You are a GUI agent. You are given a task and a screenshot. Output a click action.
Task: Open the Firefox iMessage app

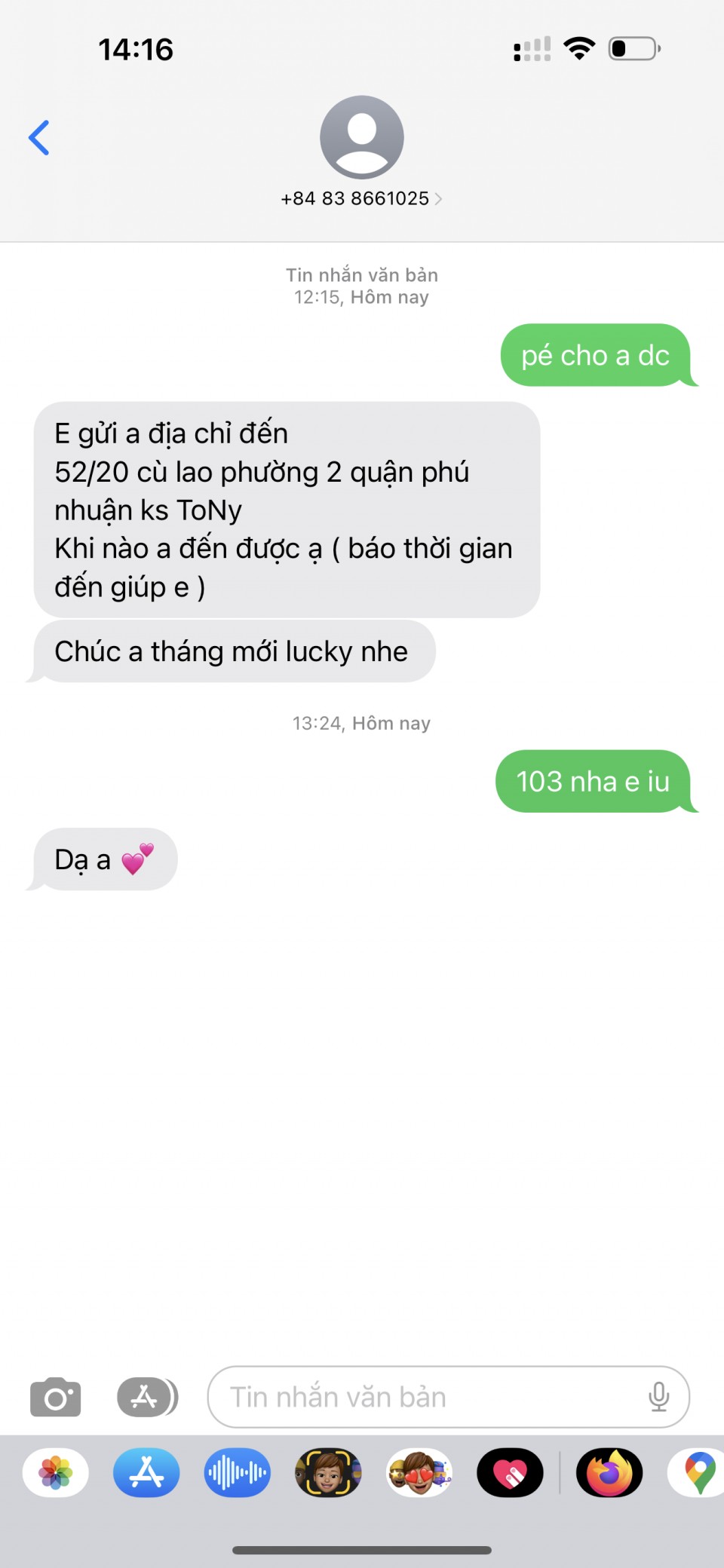click(609, 1472)
